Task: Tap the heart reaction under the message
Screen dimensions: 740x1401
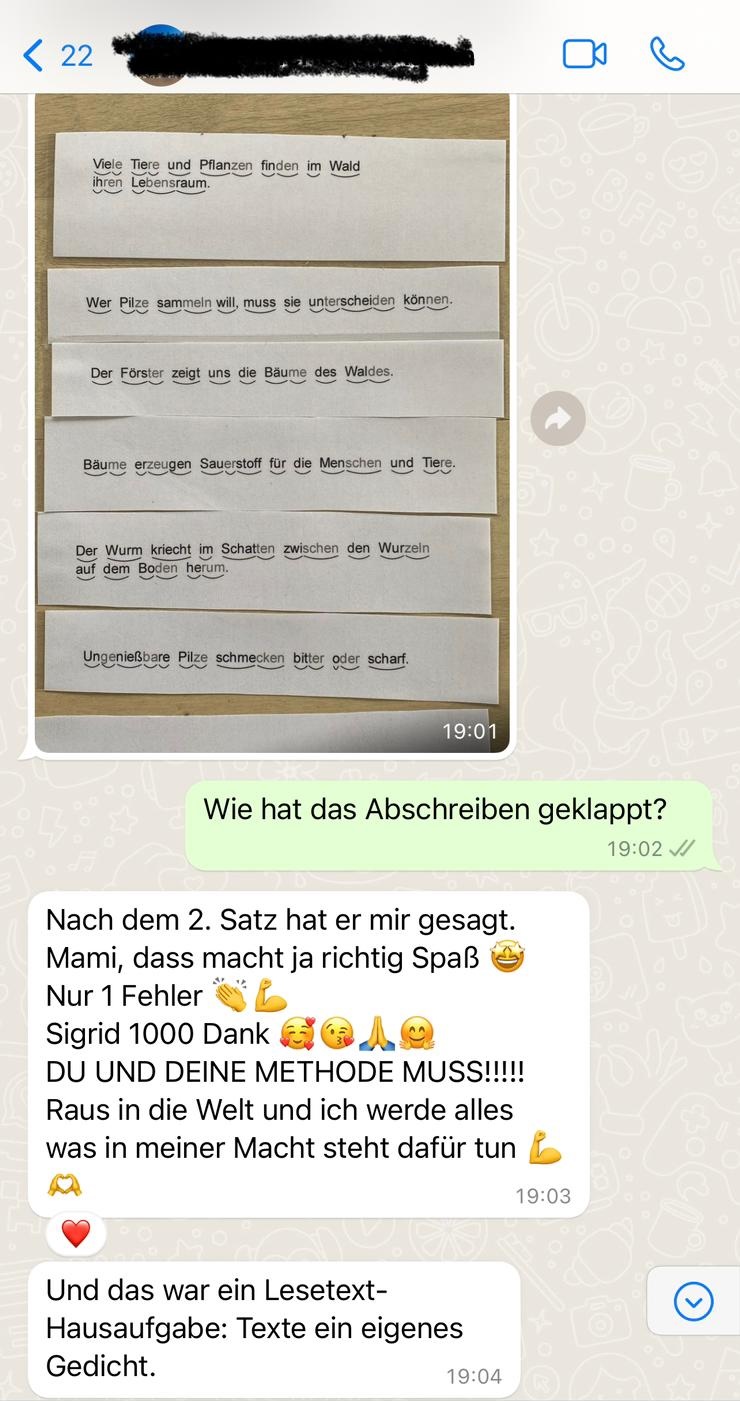Action: click(76, 1234)
